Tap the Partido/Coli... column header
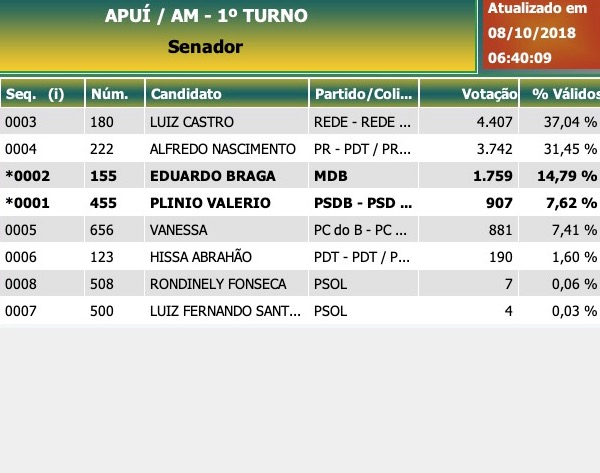Viewport: 600px width, 473px height. (363, 95)
